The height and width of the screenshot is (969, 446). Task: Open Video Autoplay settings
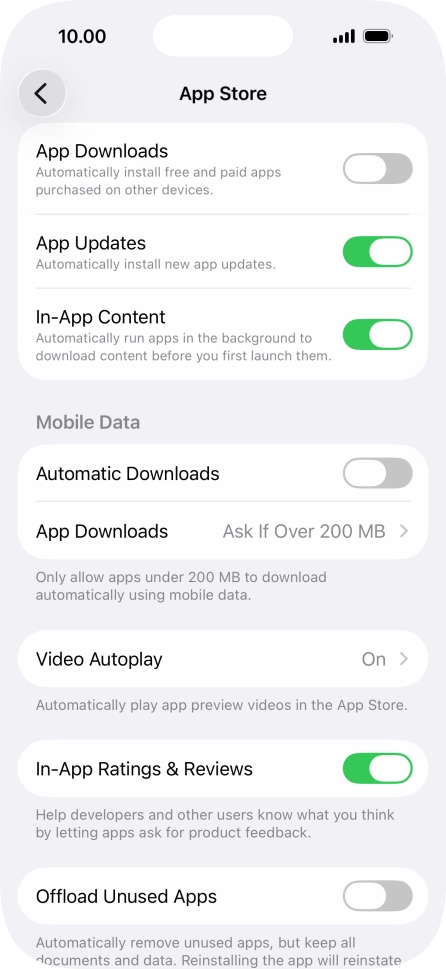pos(223,659)
